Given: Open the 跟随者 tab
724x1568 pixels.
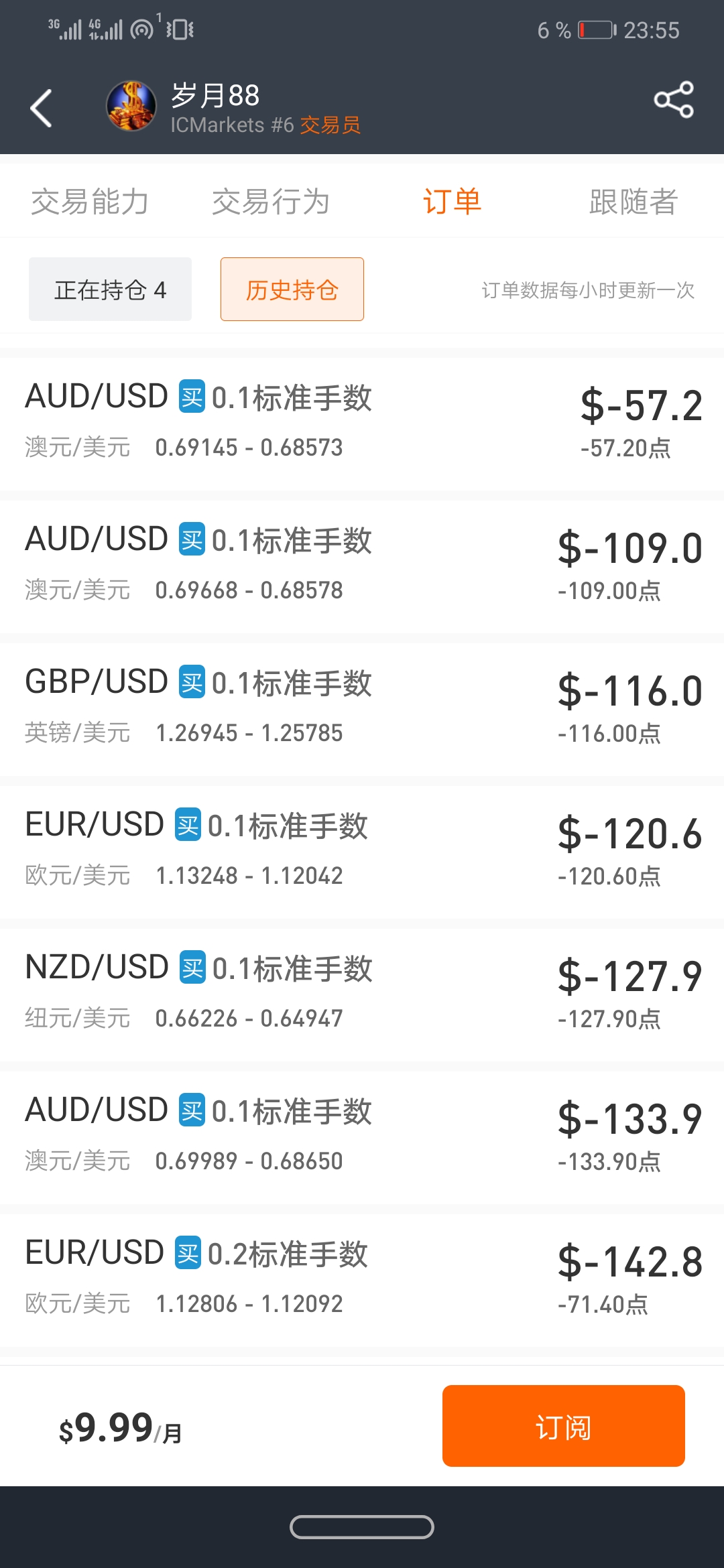Looking at the screenshot, I should (633, 202).
